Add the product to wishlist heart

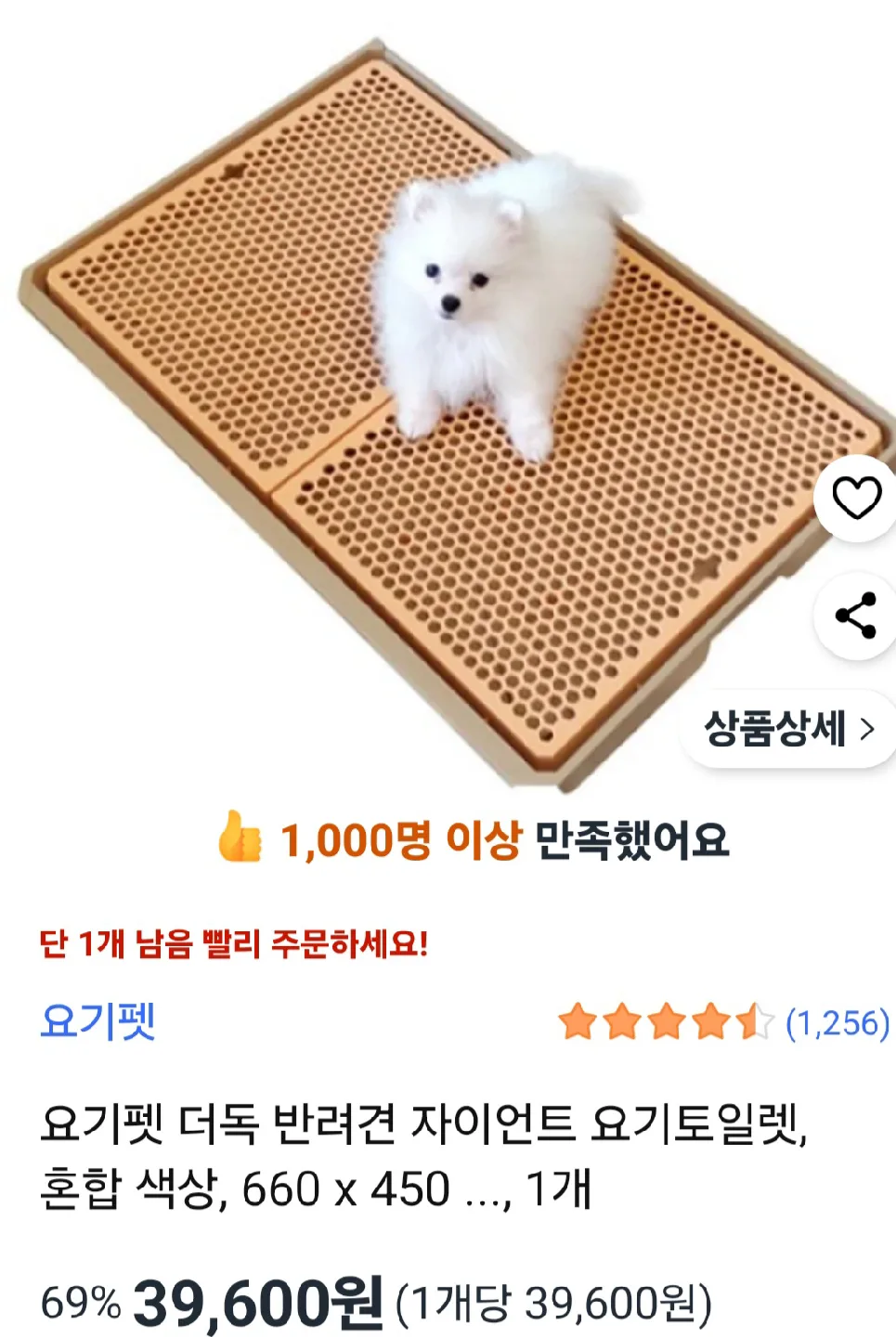855,499
